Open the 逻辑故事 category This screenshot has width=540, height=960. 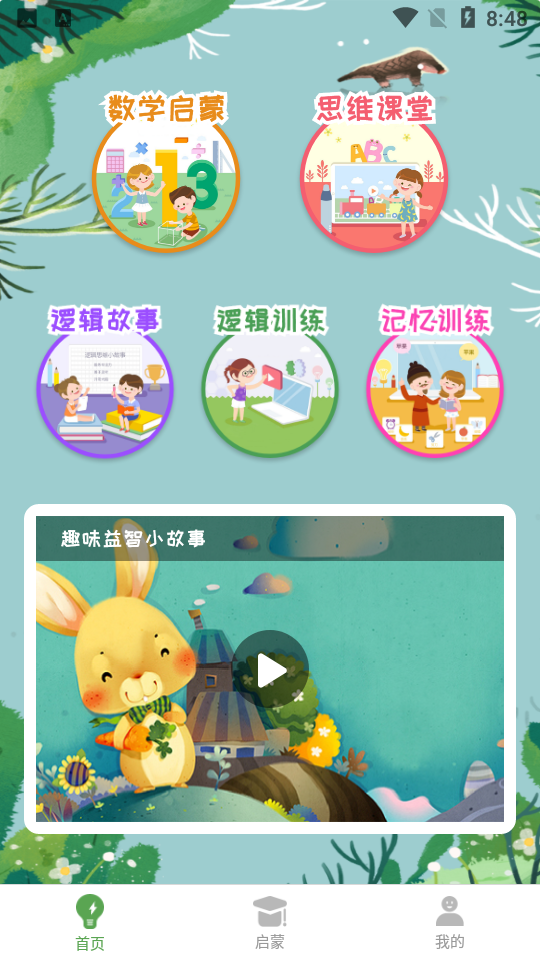click(x=105, y=381)
